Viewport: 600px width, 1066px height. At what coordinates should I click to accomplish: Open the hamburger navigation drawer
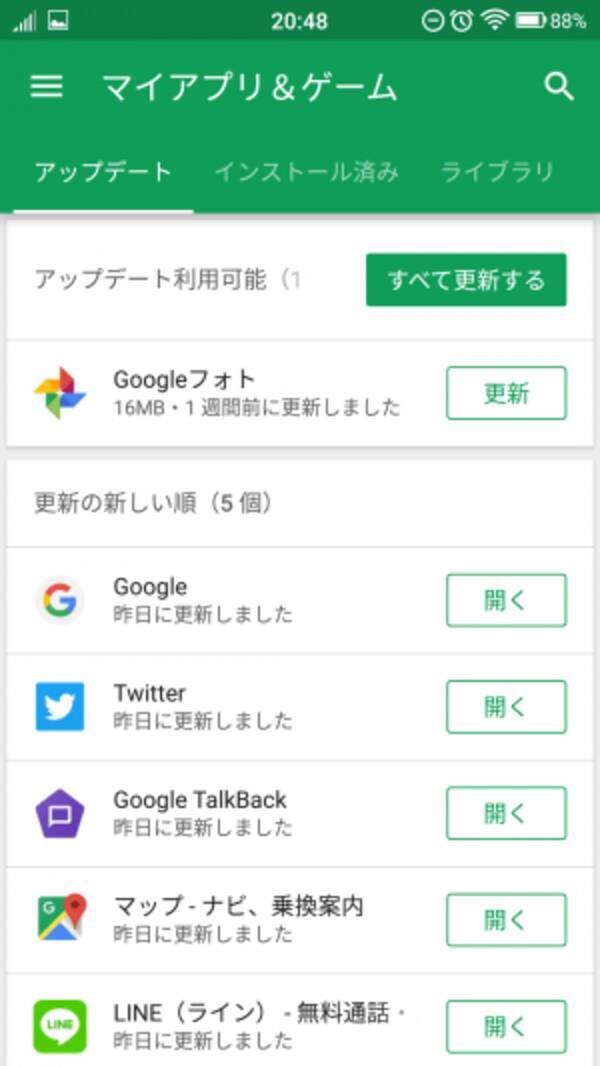[x=46, y=87]
